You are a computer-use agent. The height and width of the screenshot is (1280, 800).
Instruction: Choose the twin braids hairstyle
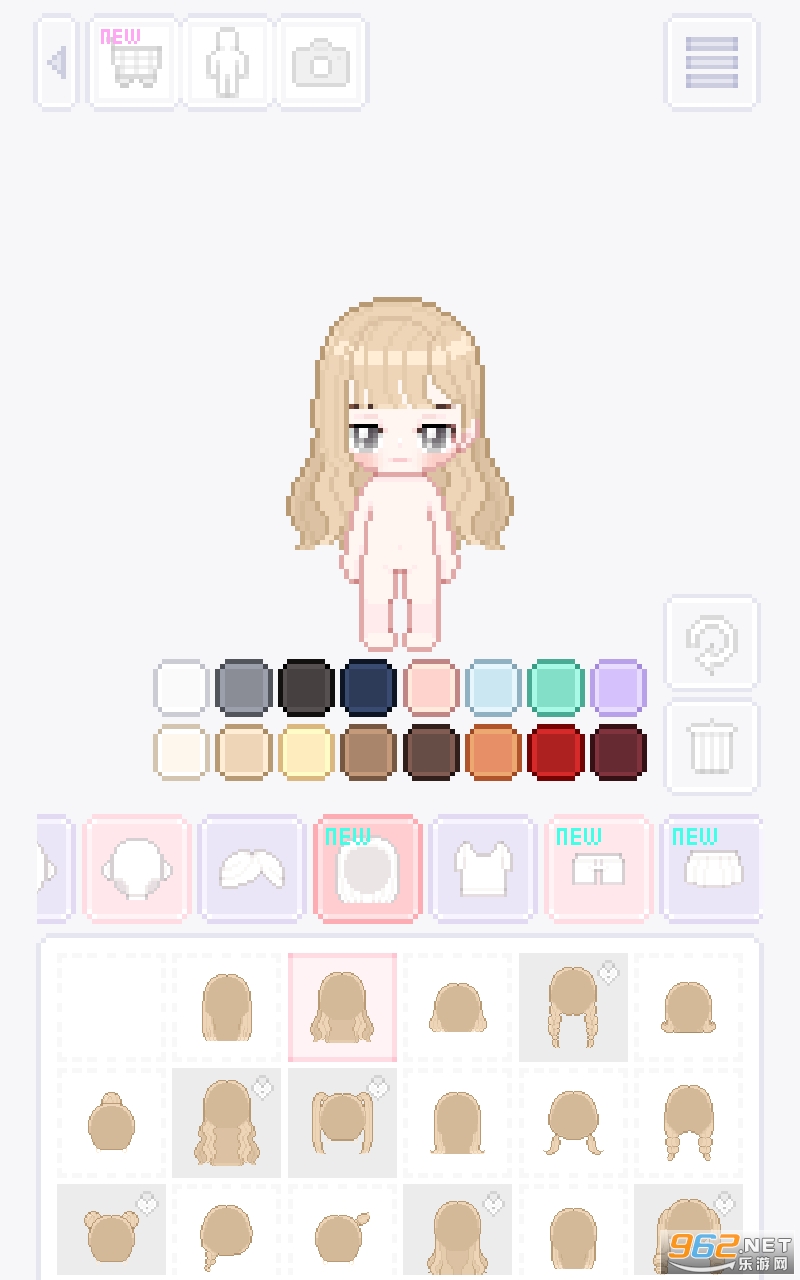pyautogui.click(x=573, y=1007)
